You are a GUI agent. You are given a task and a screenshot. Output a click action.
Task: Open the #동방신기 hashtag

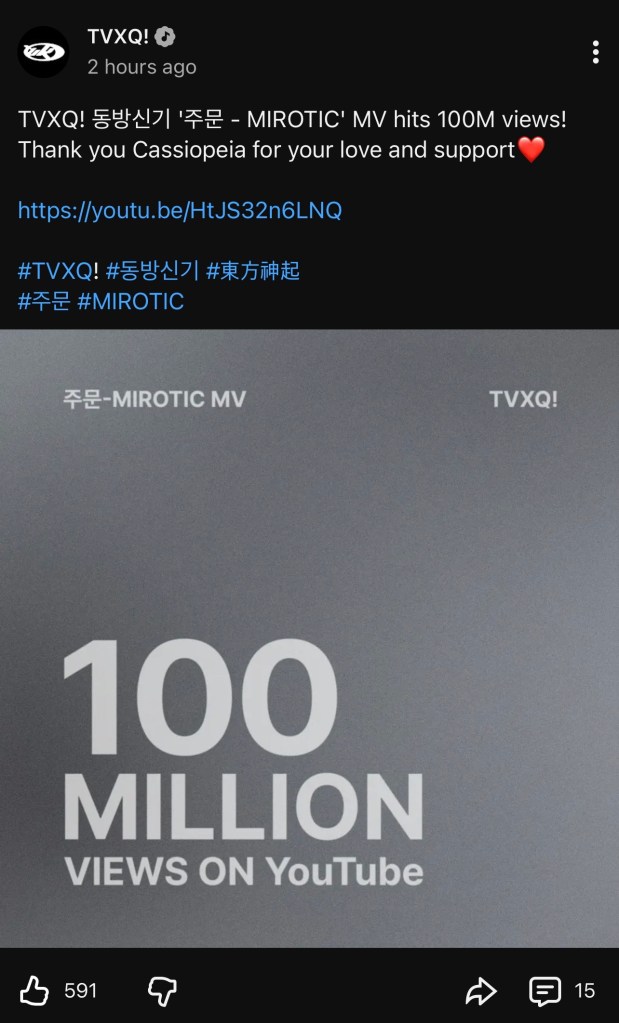[x=152, y=271]
